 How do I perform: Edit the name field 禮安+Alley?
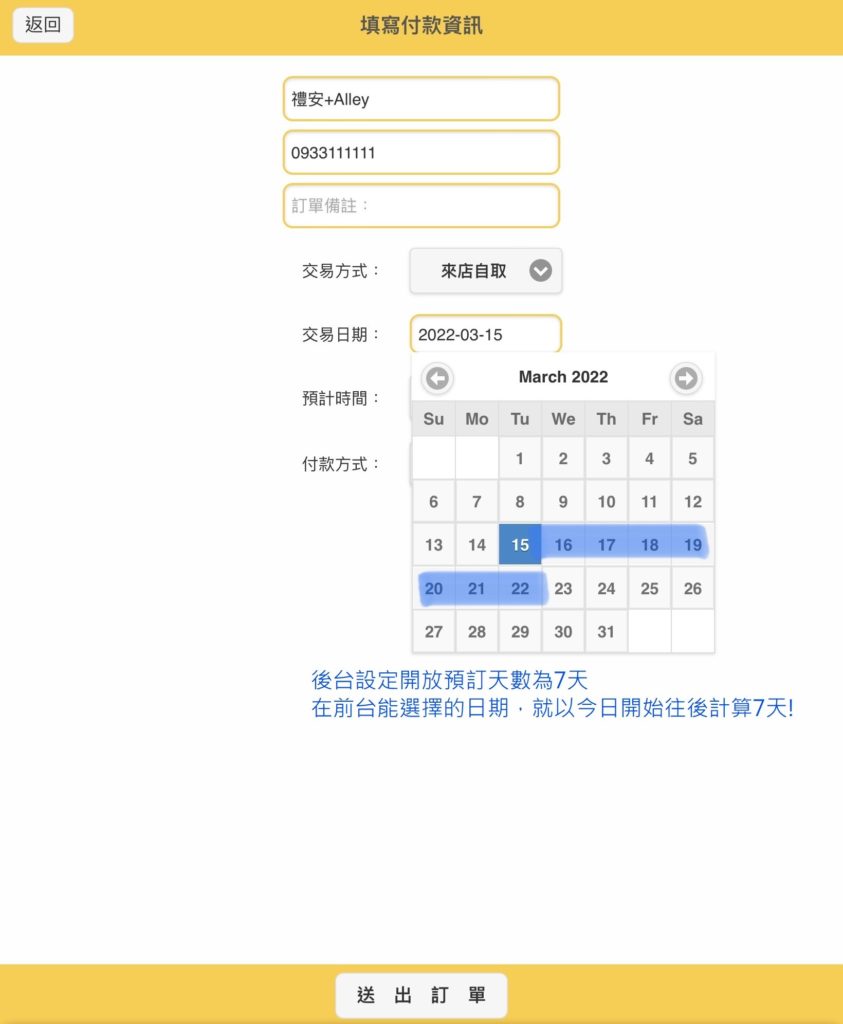[421, 99]
